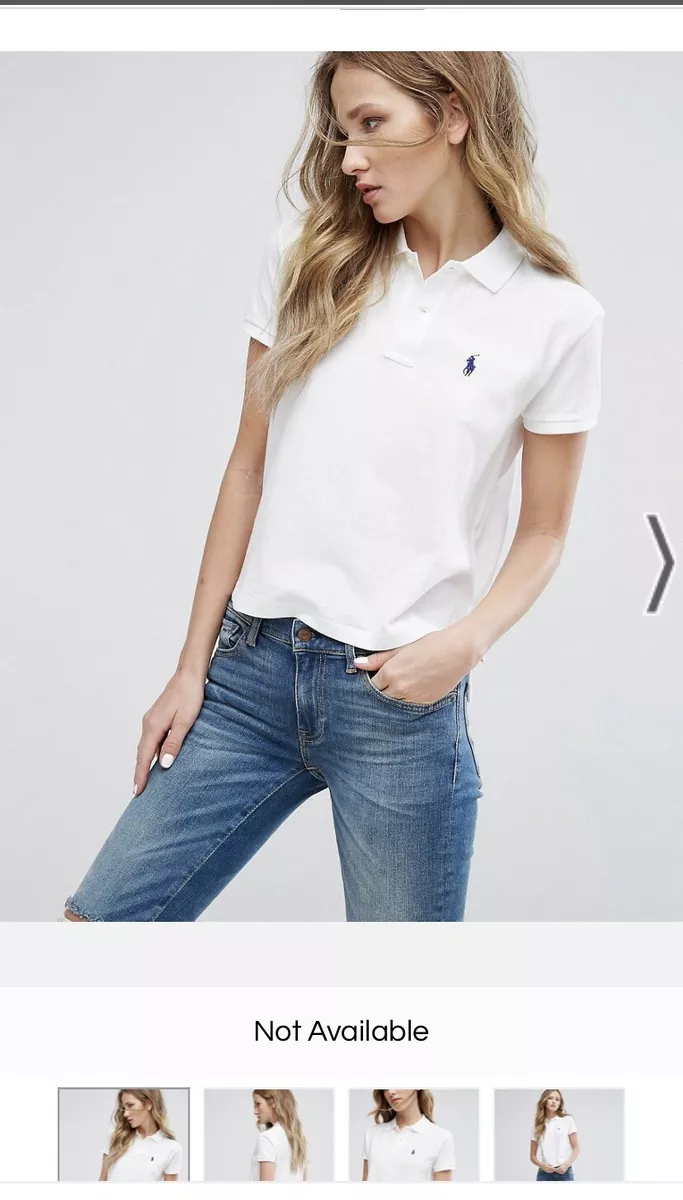This screenshot has width=683, height=1200.
Task: View the second thumbnail showing the side view
Action: click(x=269, y=1135)
